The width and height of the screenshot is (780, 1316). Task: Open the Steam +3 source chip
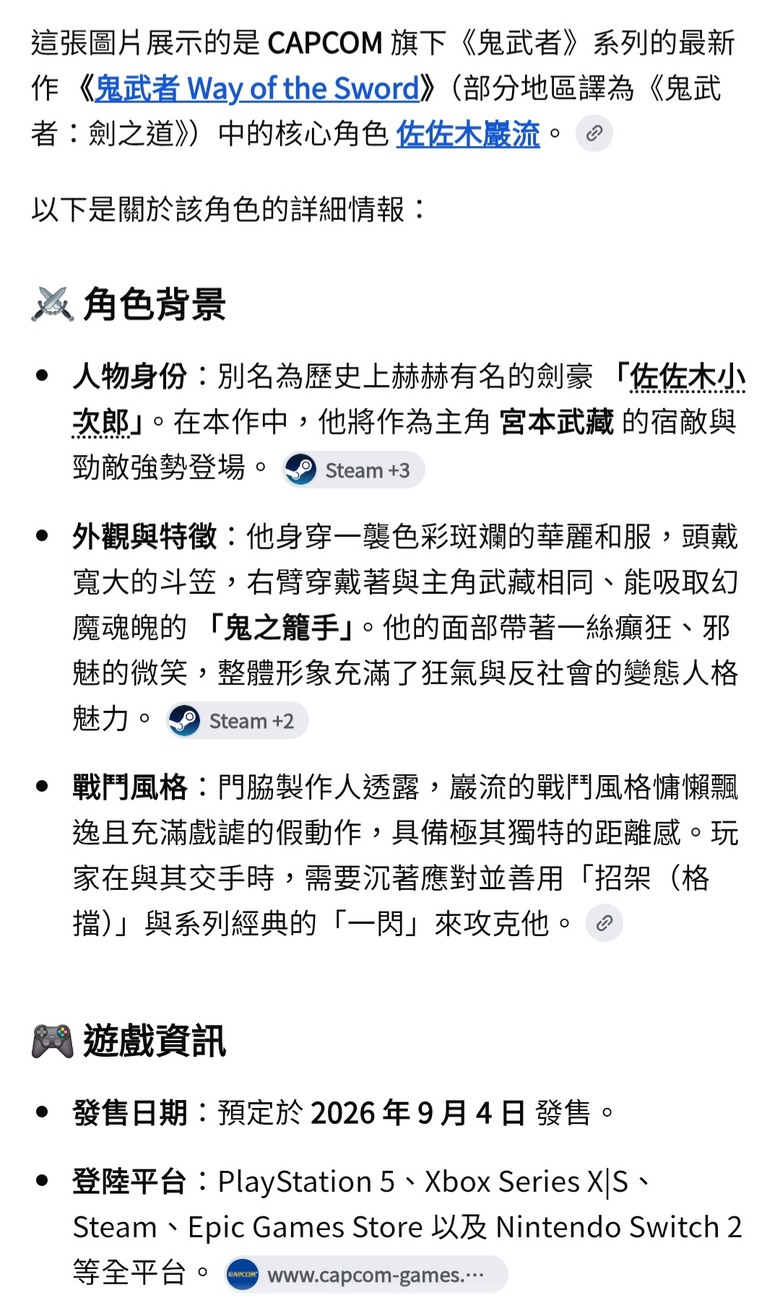click(x=352, y=470)
